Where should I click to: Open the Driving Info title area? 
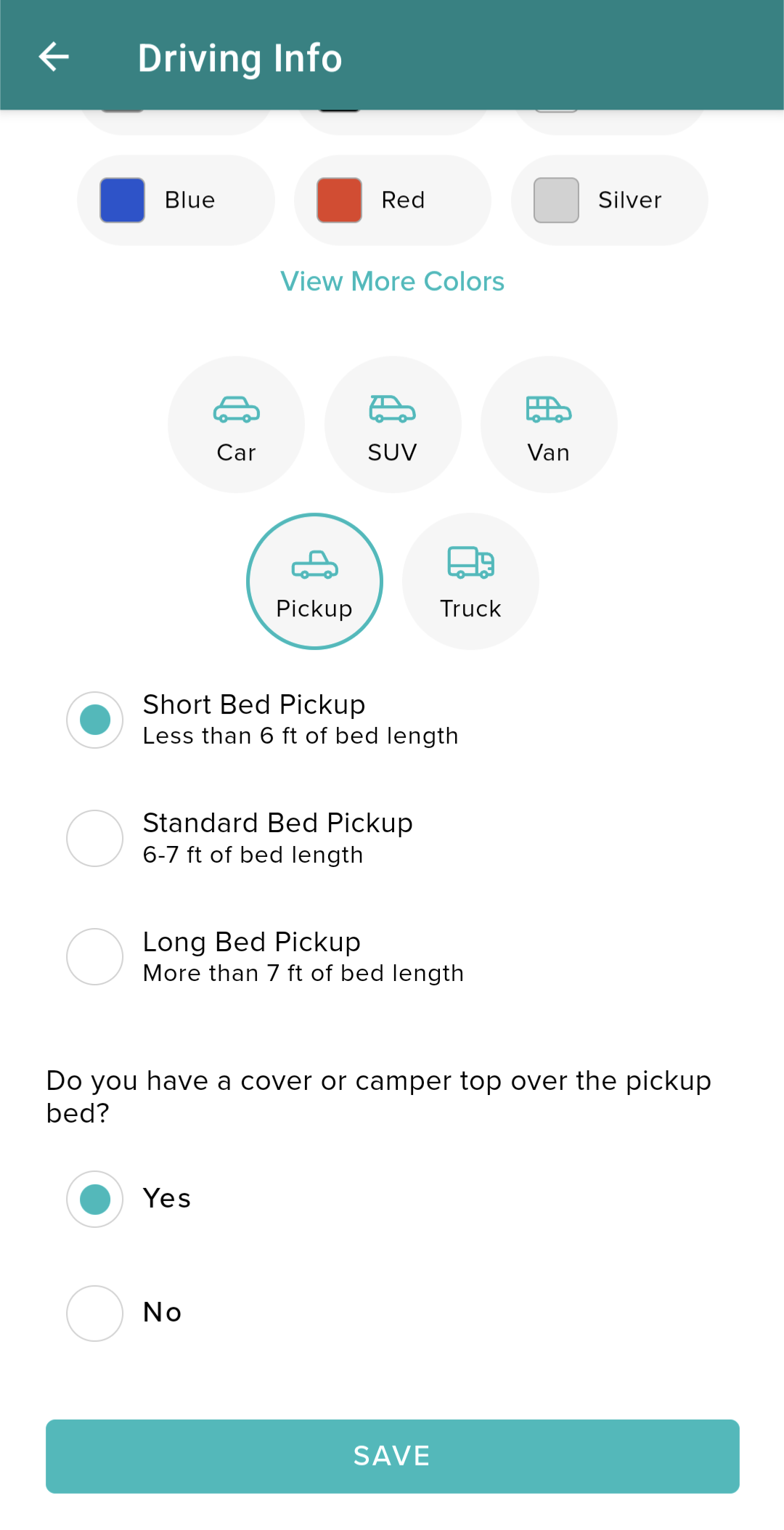pyautogui.click(x=240, y=57)
